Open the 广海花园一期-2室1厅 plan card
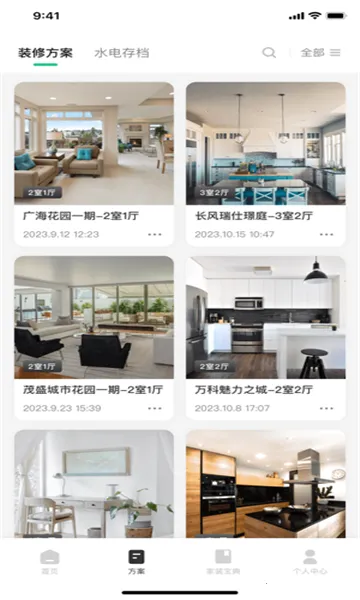 [x=94, y=164]
